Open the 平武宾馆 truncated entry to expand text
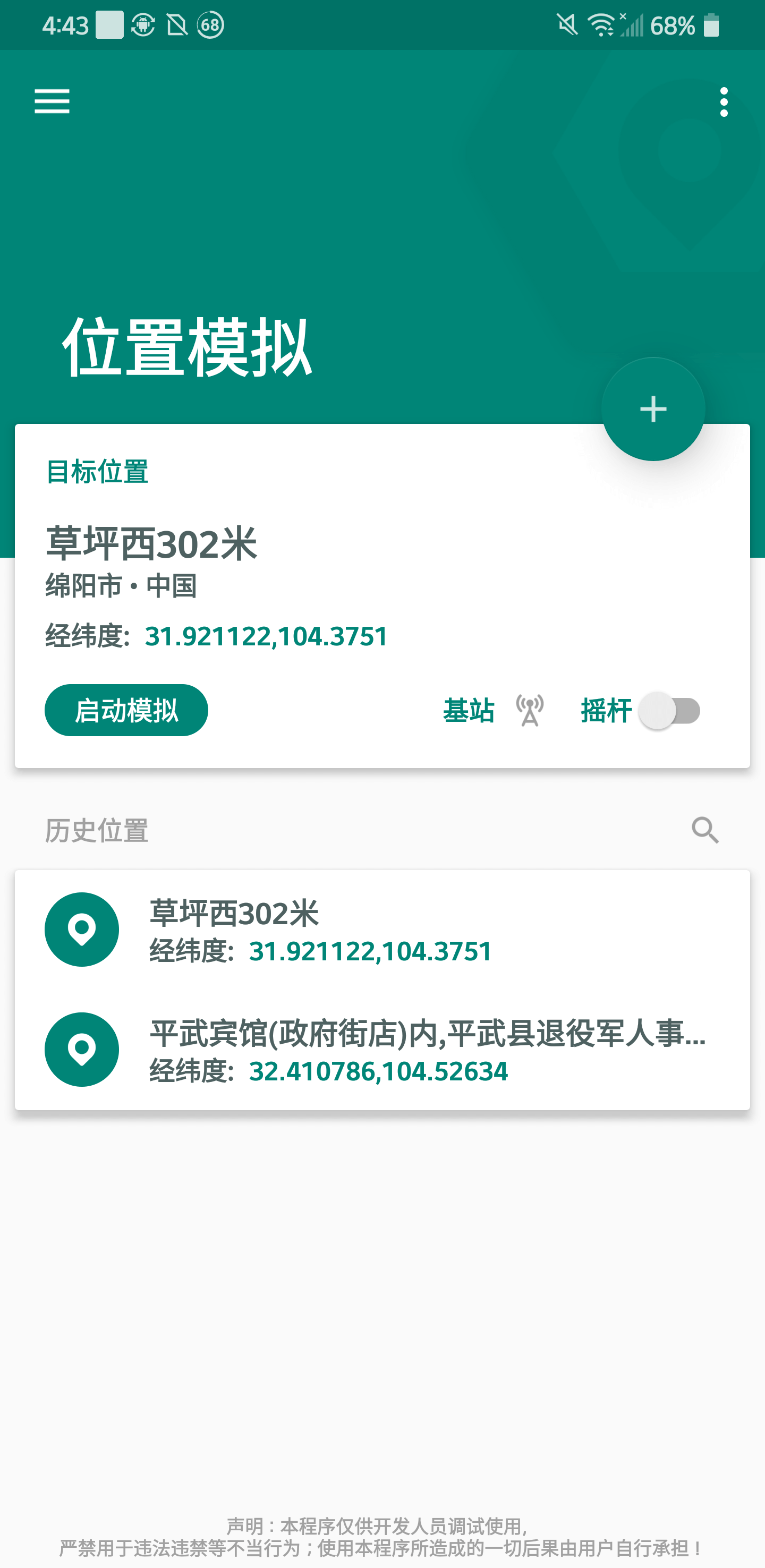Image resolution: width=765 pixels, height=1568 pixels. 426,1035
